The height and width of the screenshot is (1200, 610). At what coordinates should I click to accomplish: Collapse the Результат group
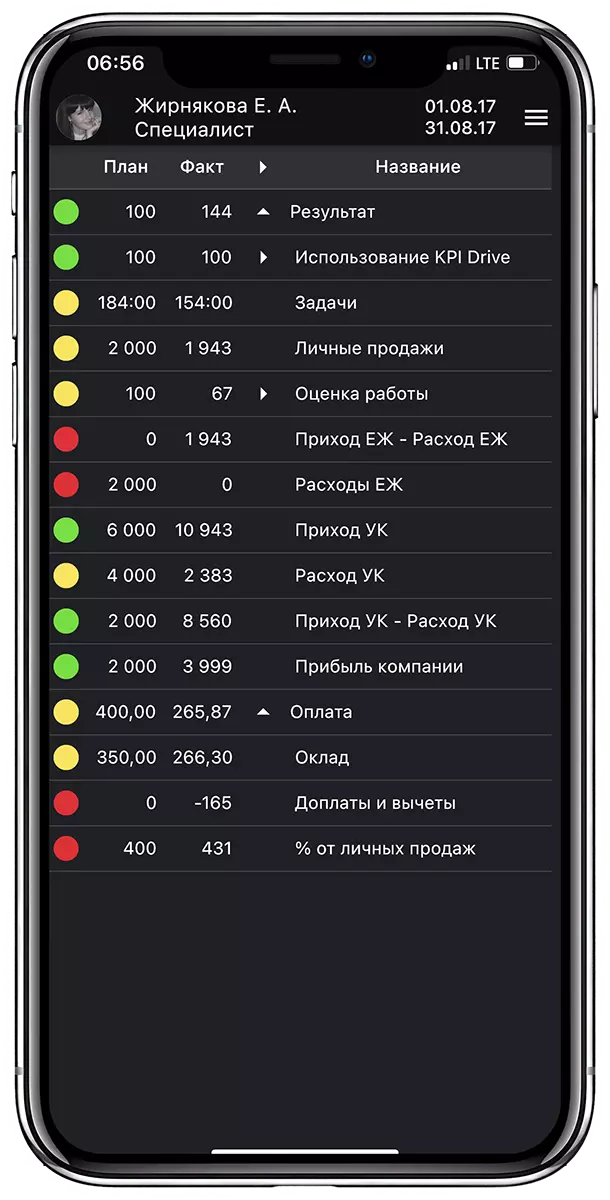263,212
